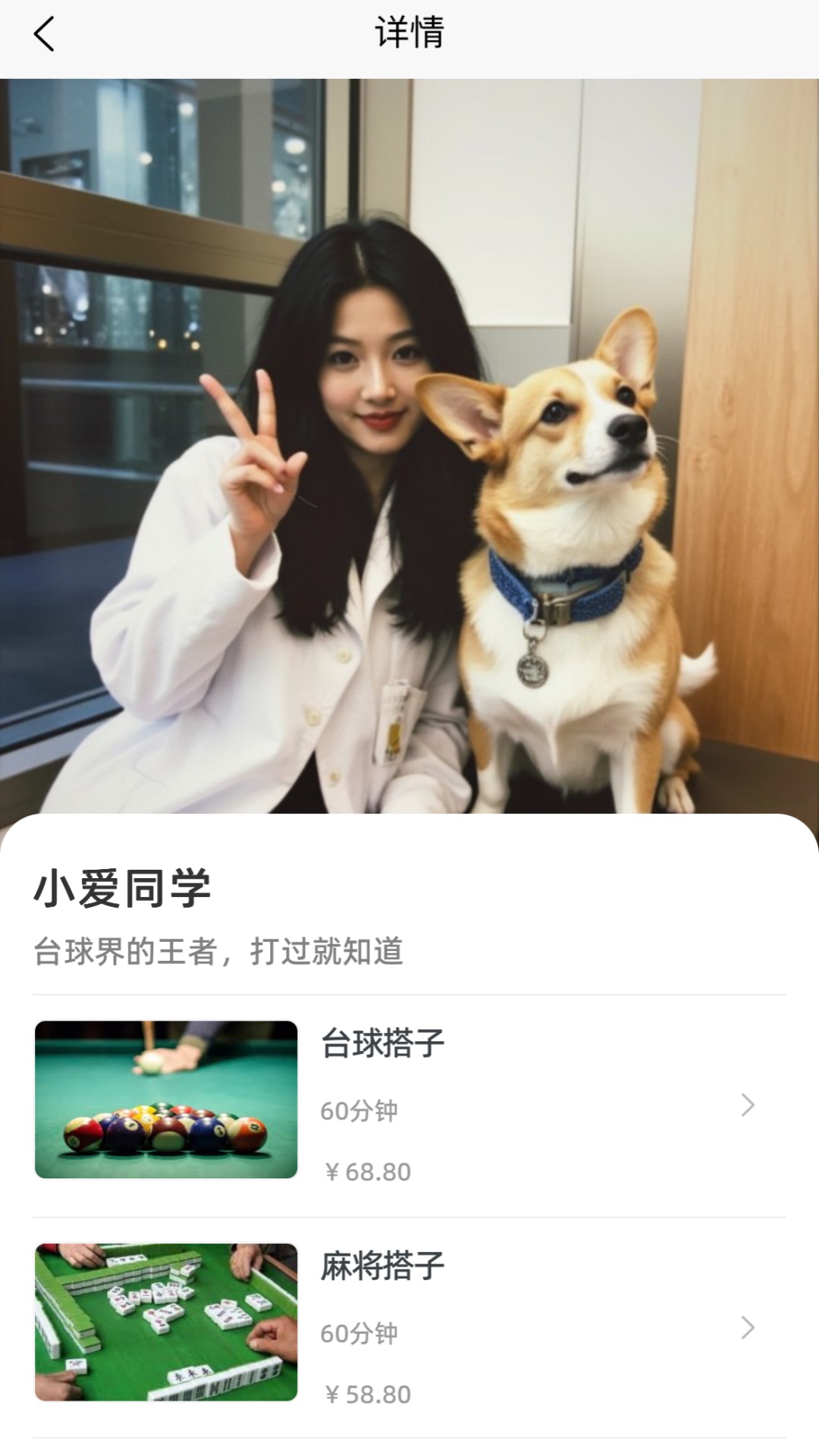This screenshot has width=819, height=1456.
Task: Expand details for 台球搭子 via chevron
Action: 747,1103
